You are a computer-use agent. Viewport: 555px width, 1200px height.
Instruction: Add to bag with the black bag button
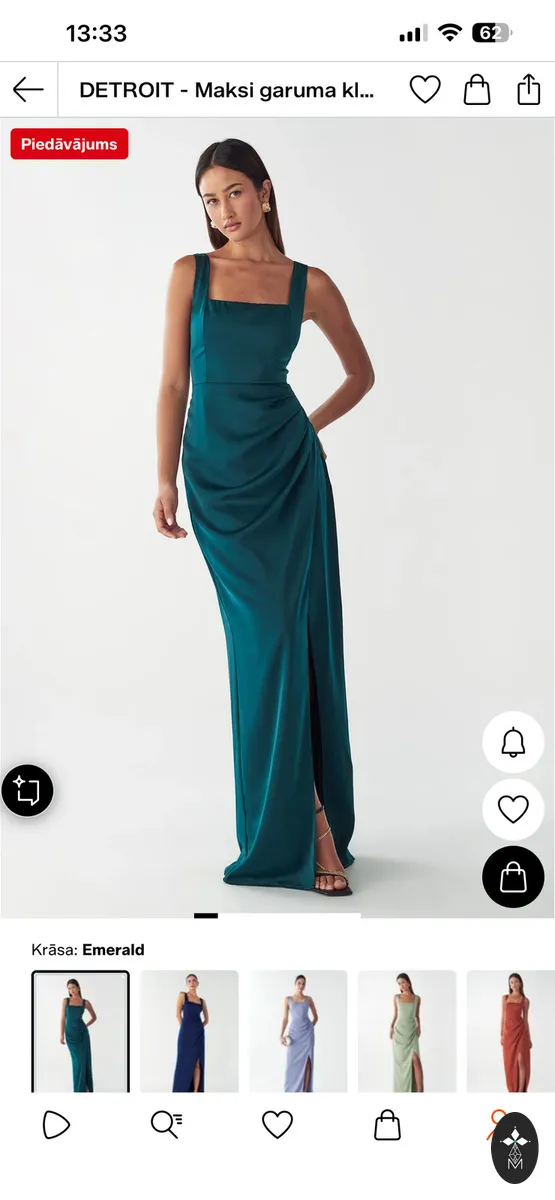513,877
